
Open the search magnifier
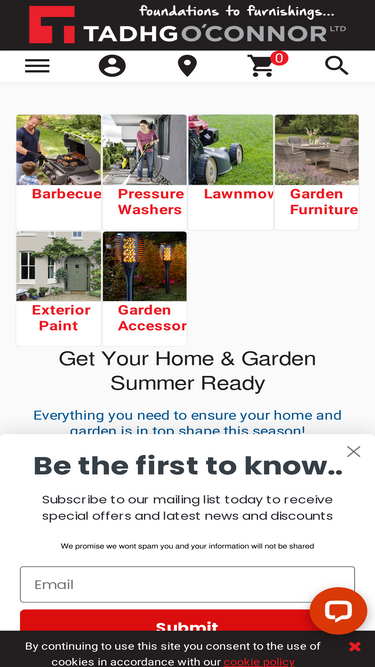pyautogui.click(x=337, y=66)
